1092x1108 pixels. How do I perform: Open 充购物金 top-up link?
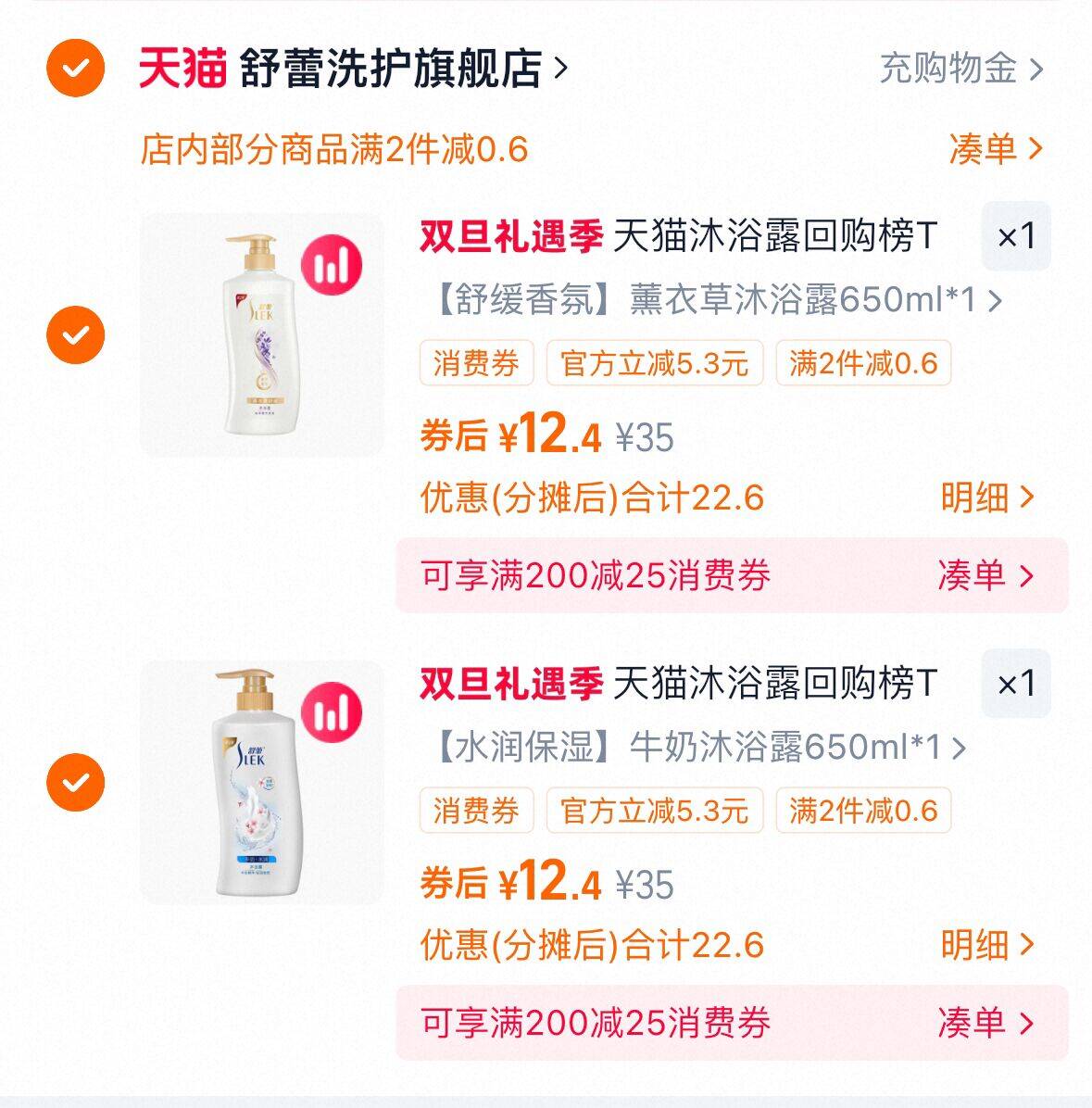coord(960,69)
